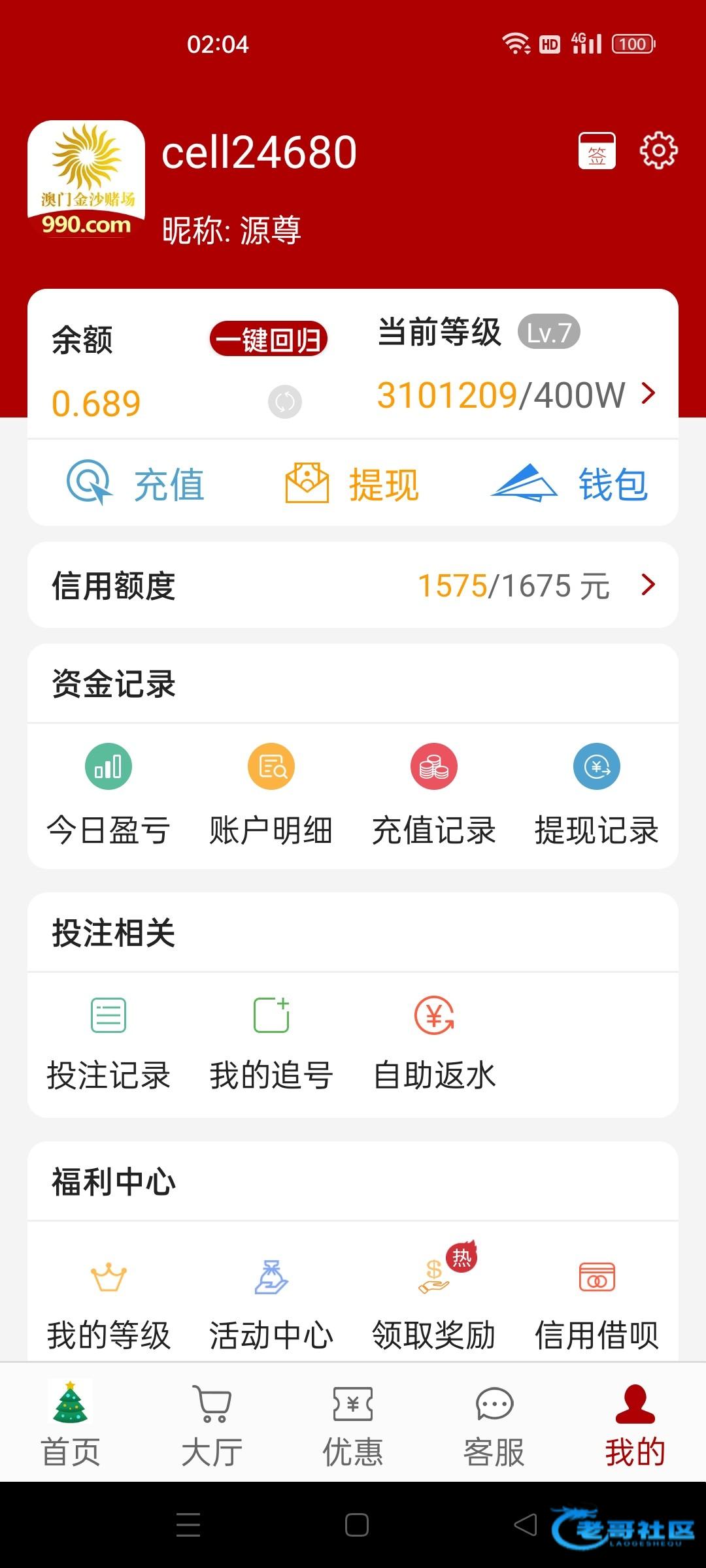Open the 信用额度 credit limit row
Screen dimensions: 706x1568
353,585
